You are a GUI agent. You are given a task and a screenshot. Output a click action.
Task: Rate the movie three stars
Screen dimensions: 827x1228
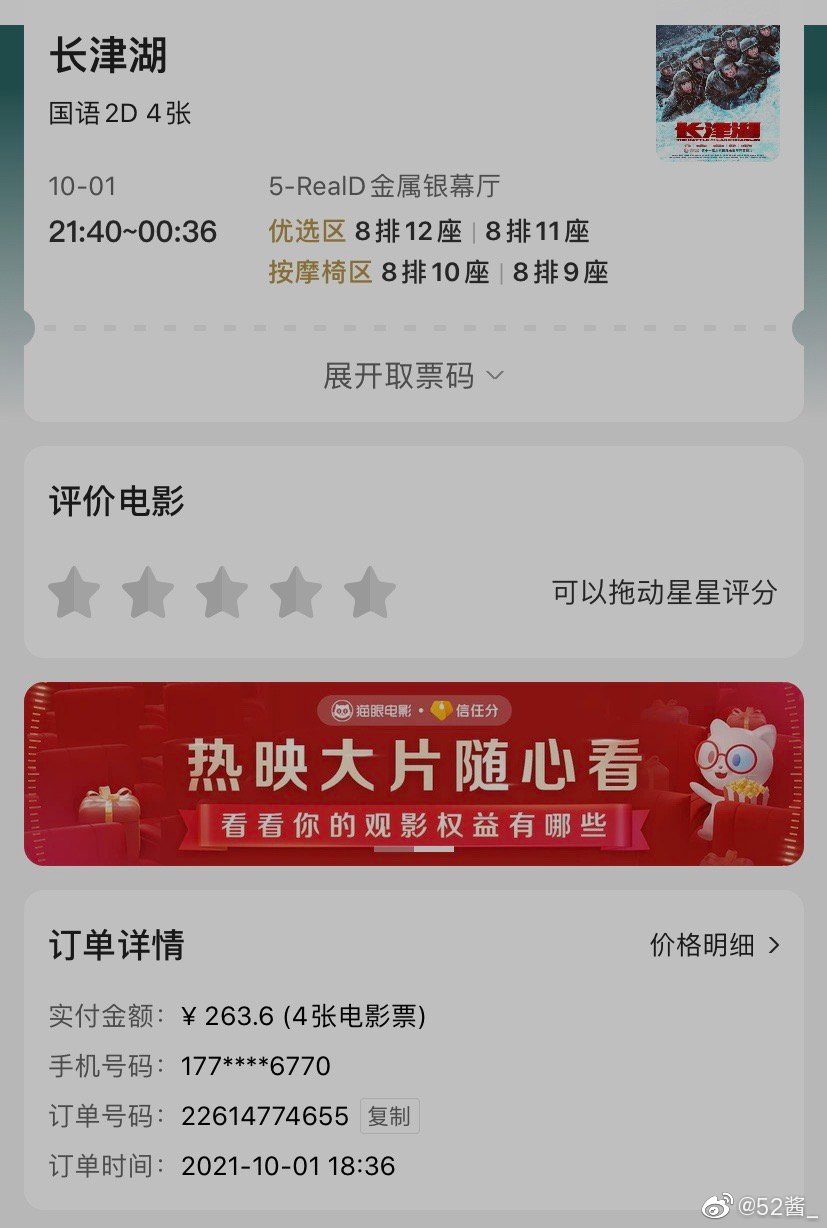[222, 592]
